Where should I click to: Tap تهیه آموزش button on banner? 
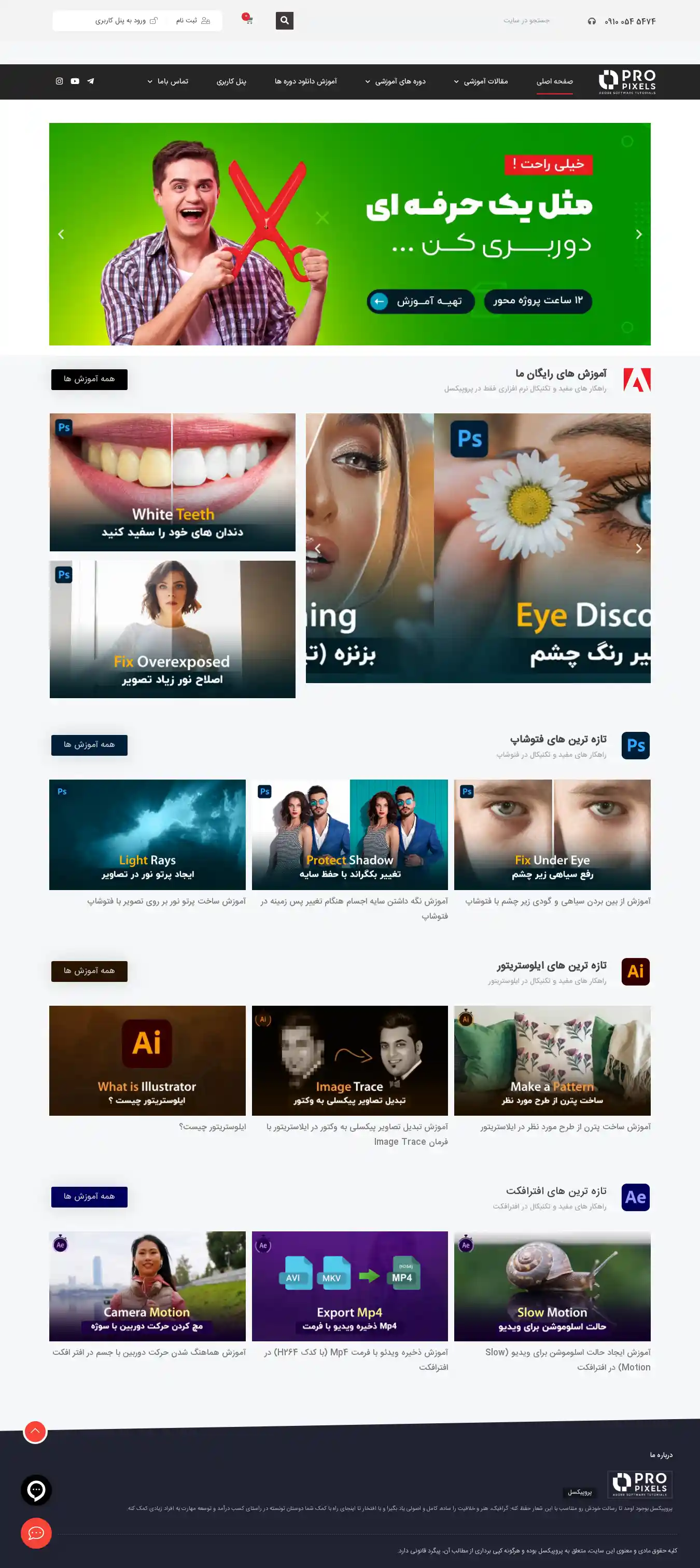pyautogui.click(x=420, y=301)
